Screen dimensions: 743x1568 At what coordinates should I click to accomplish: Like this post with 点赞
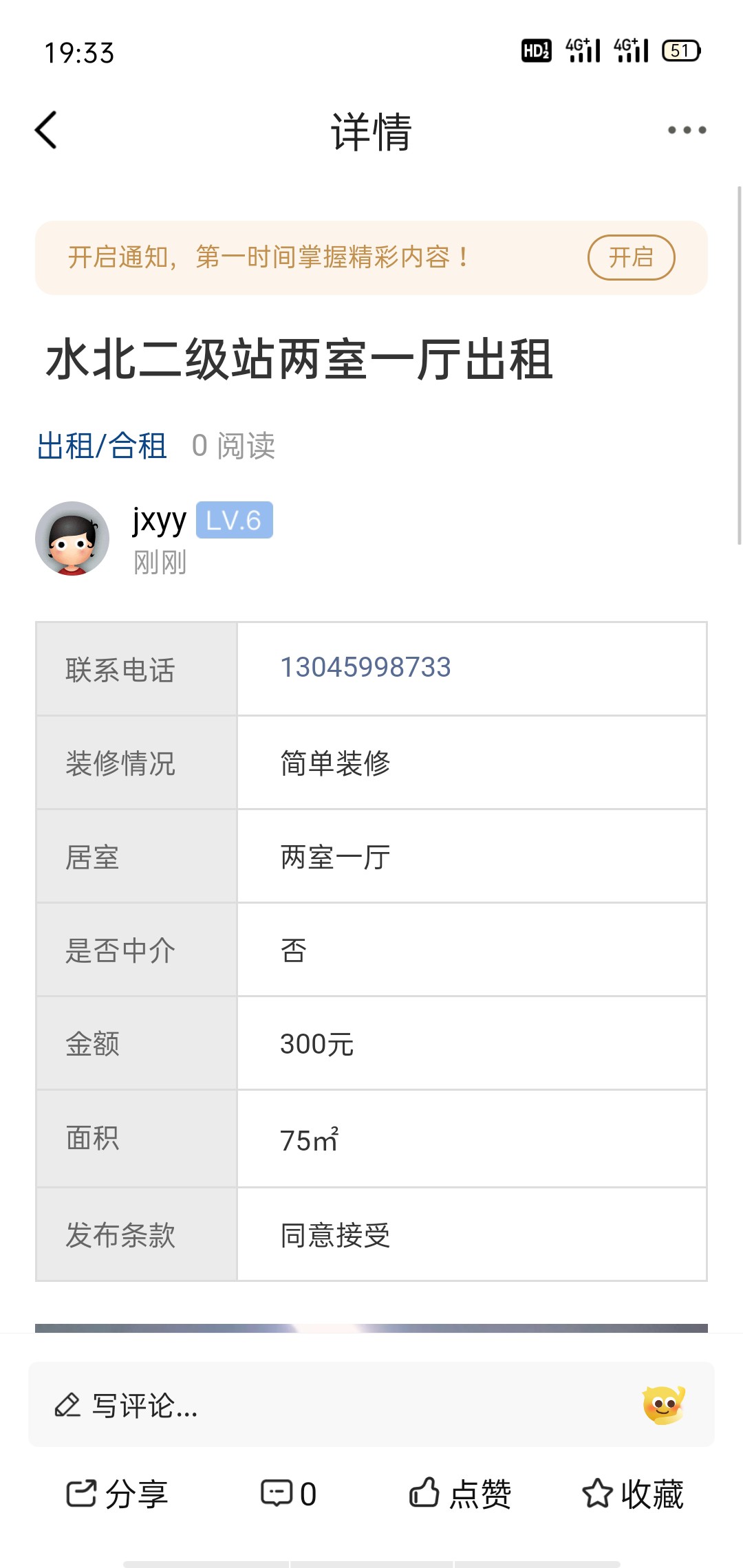460,1494
